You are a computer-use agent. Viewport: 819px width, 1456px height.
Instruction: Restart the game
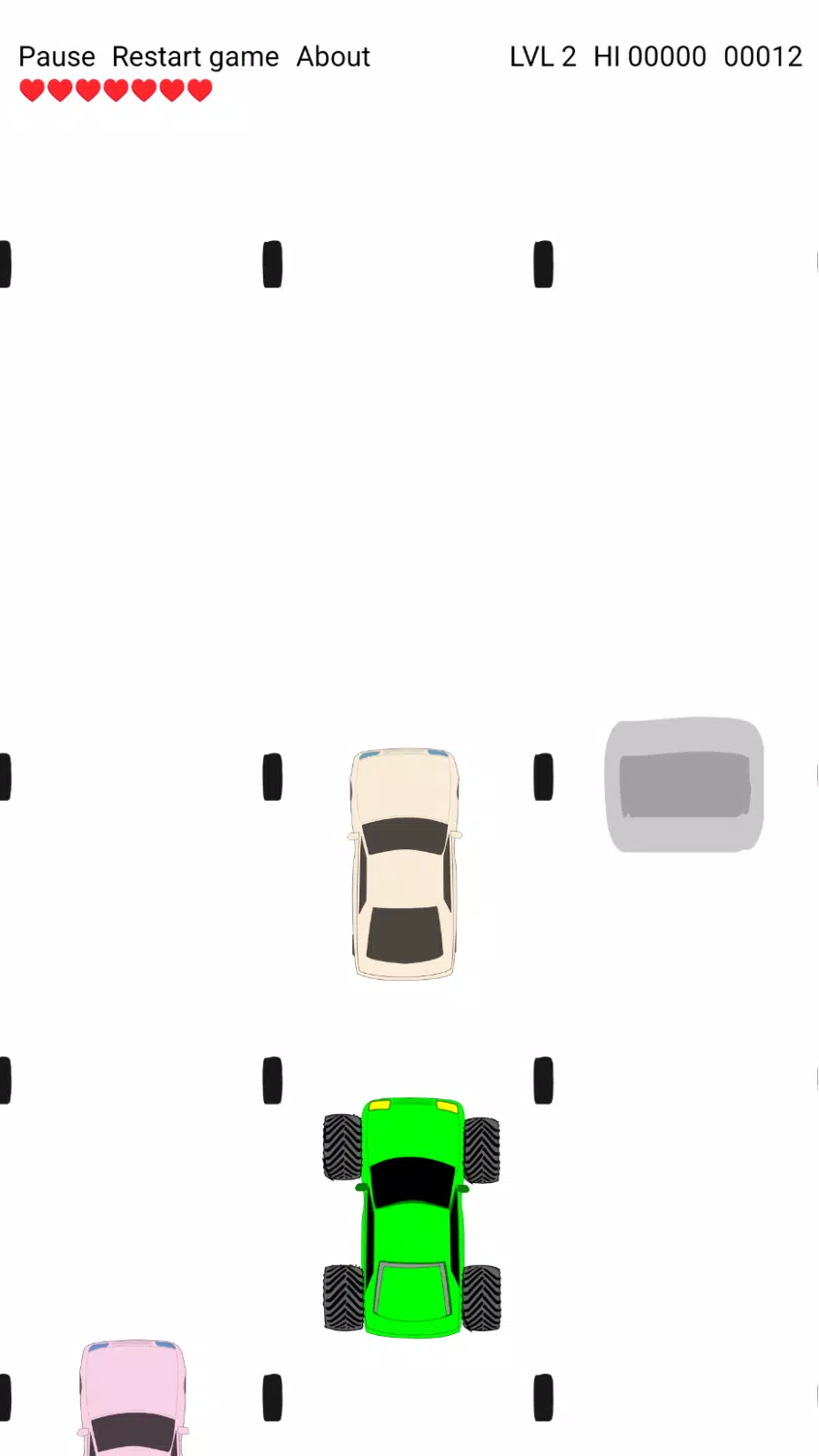tap(196, 56)
